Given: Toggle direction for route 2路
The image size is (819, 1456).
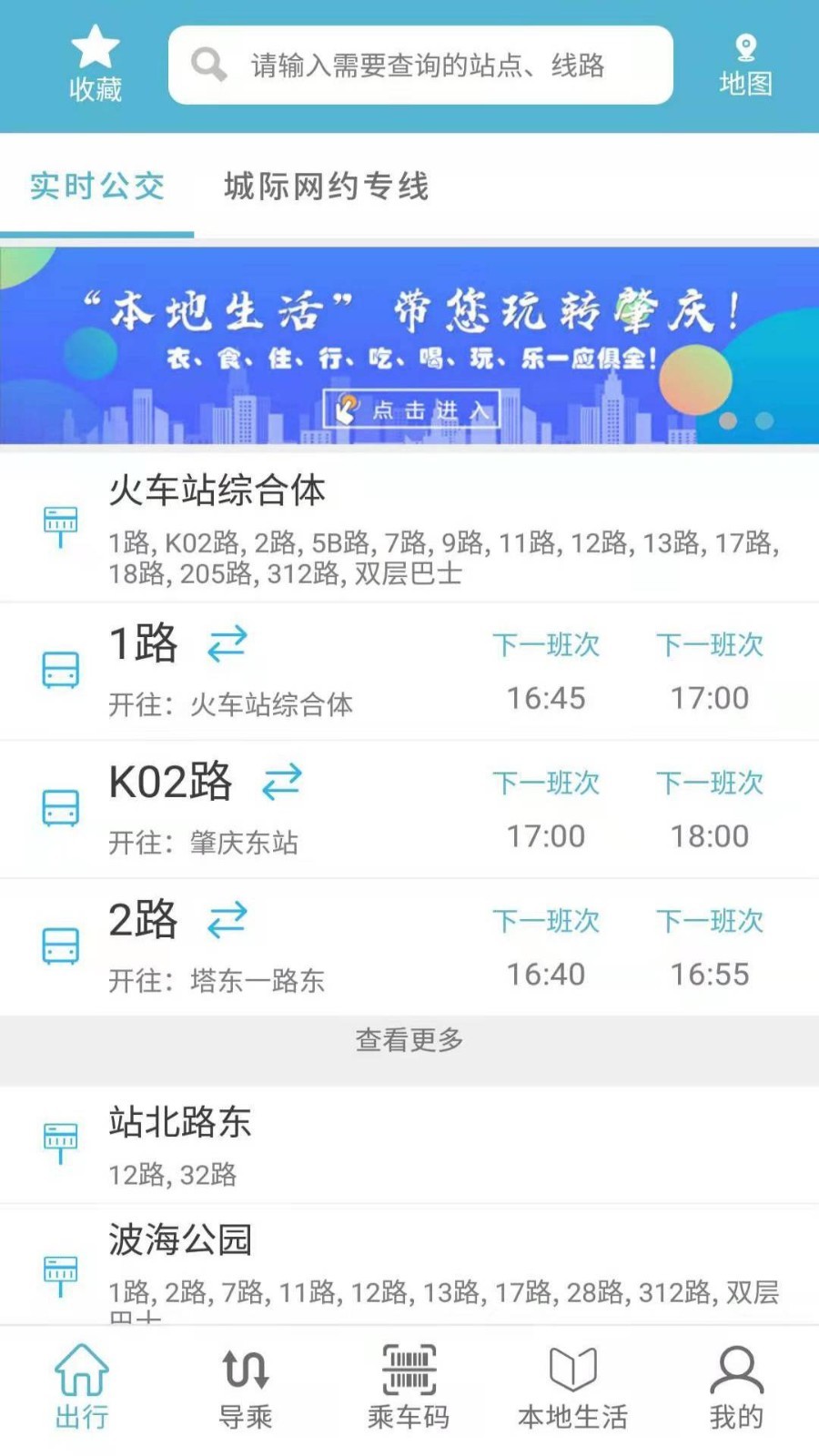Looking at the screenshot, I should coord(227,920).
